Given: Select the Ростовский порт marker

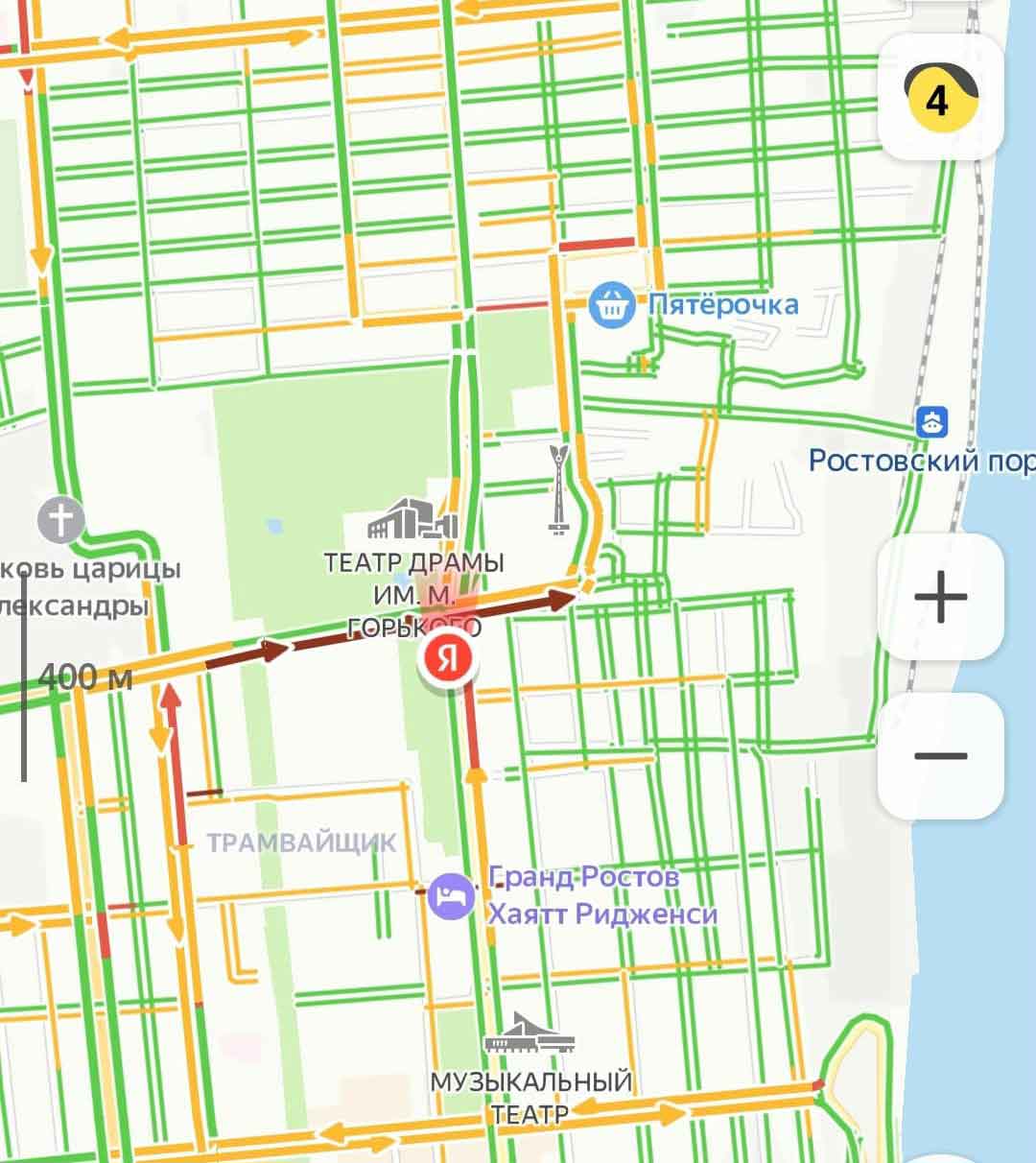Looking at the screenshot, I should coord(931,421).
